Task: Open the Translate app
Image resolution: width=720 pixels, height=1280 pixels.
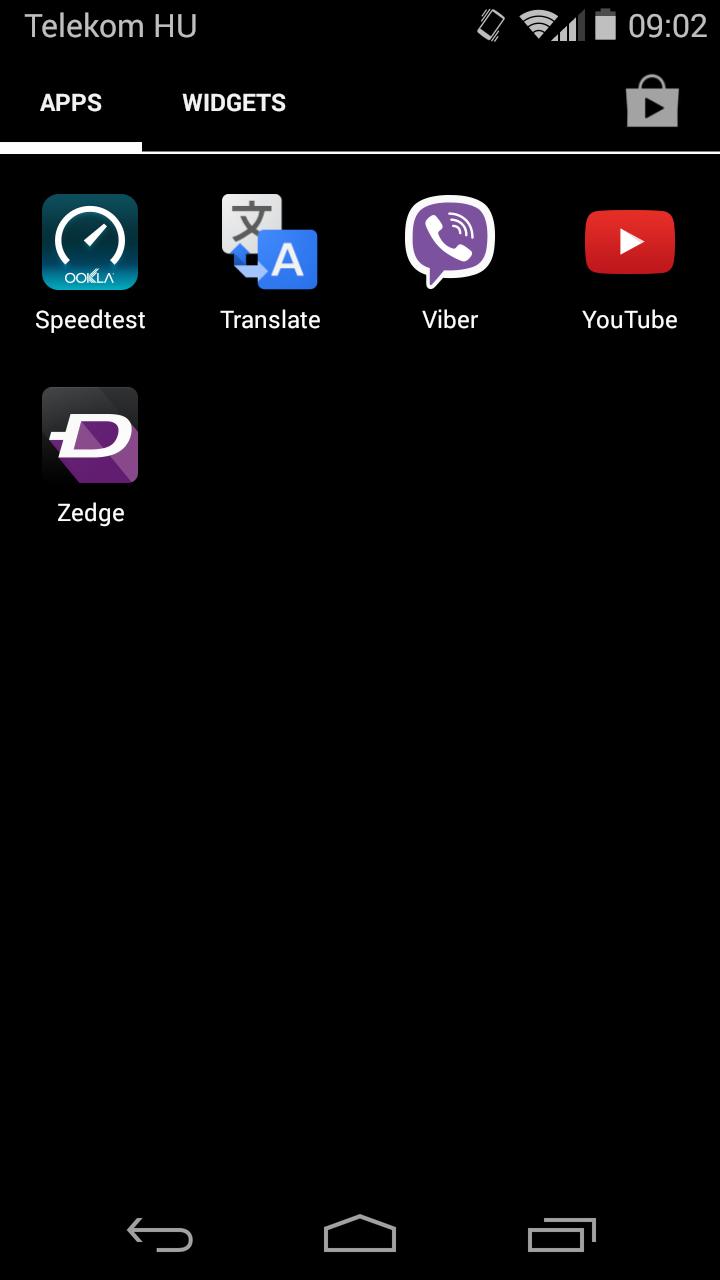Action: click(x=270, y=264)
